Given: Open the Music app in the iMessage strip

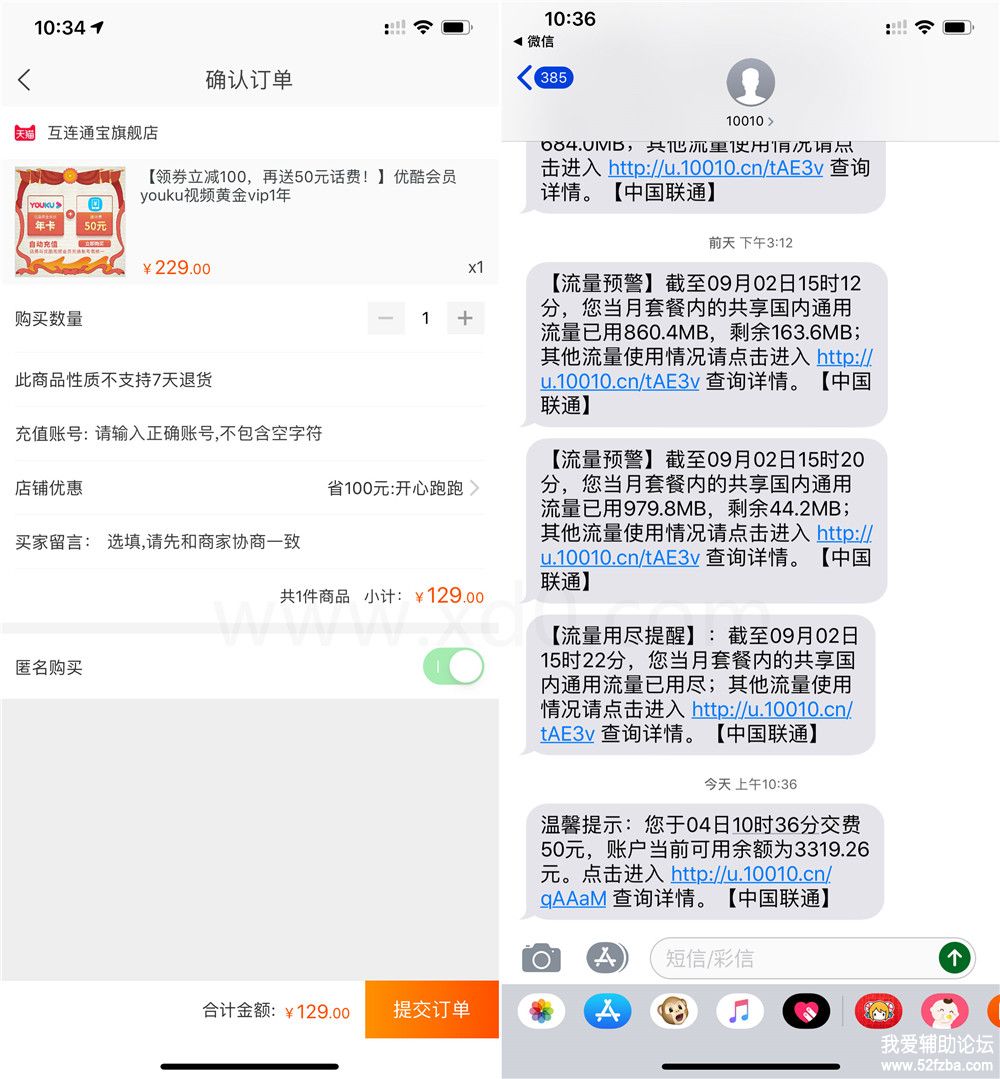Looking at the screenshot, I should click(x=739, y=1011).
